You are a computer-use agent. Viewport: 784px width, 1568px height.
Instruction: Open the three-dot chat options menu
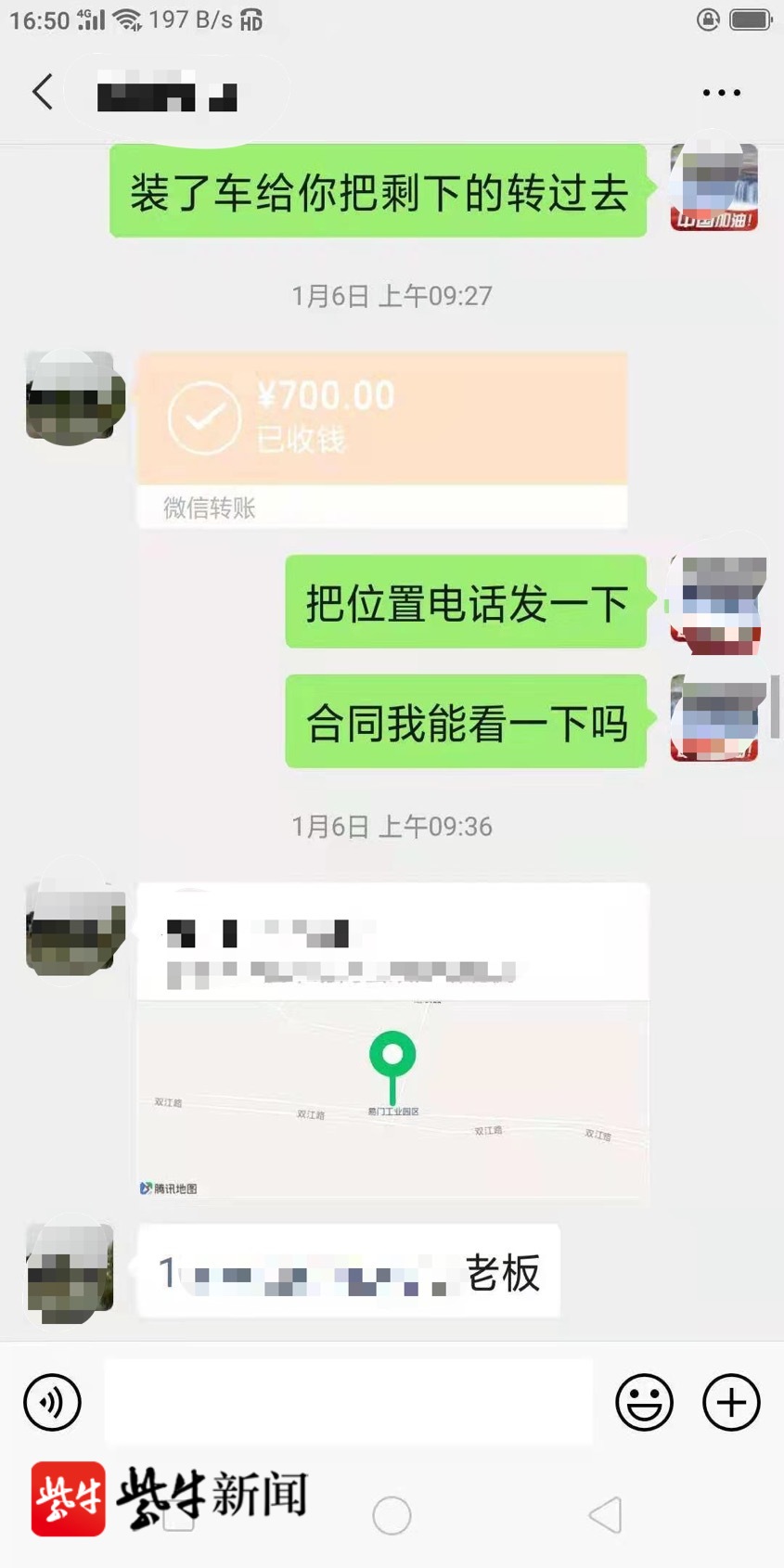coord(721,93)
